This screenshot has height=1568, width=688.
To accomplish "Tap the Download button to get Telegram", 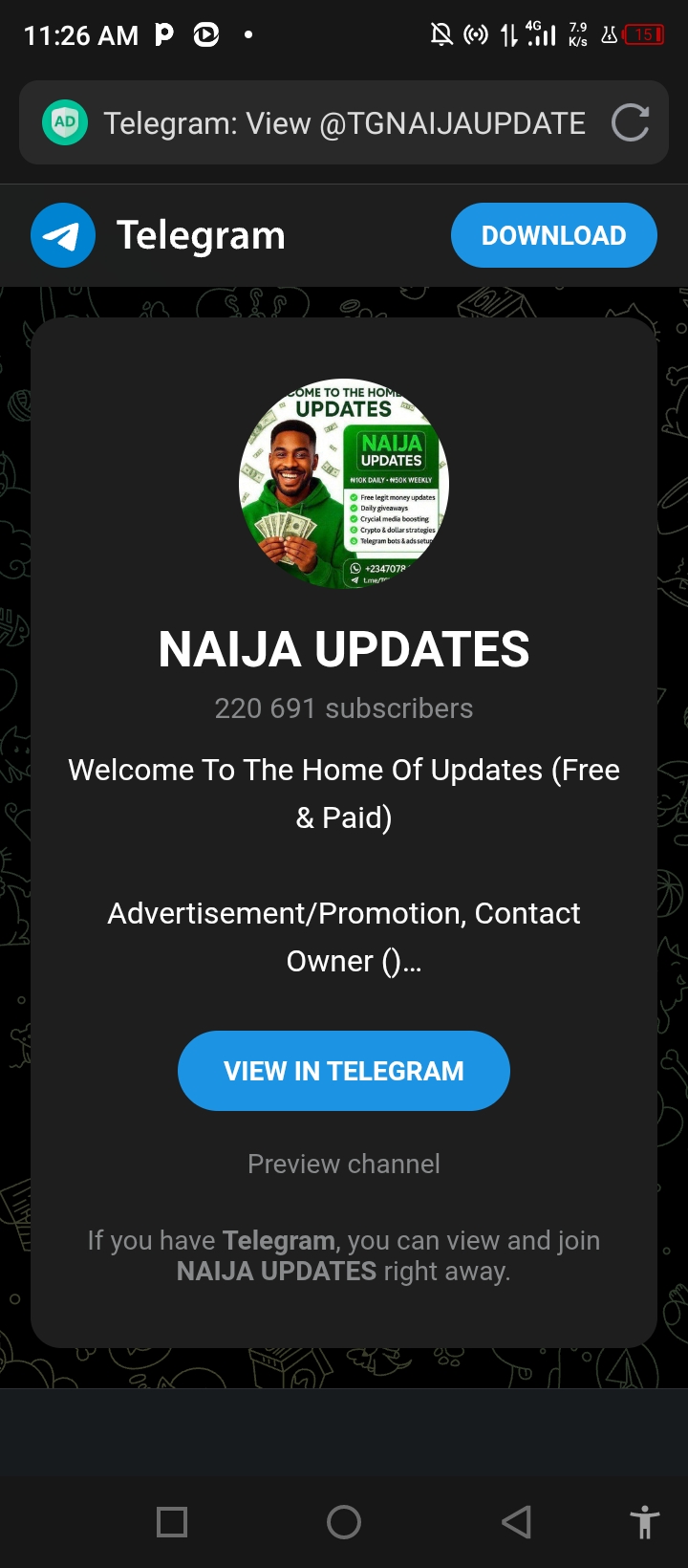I will click(553, 235).
